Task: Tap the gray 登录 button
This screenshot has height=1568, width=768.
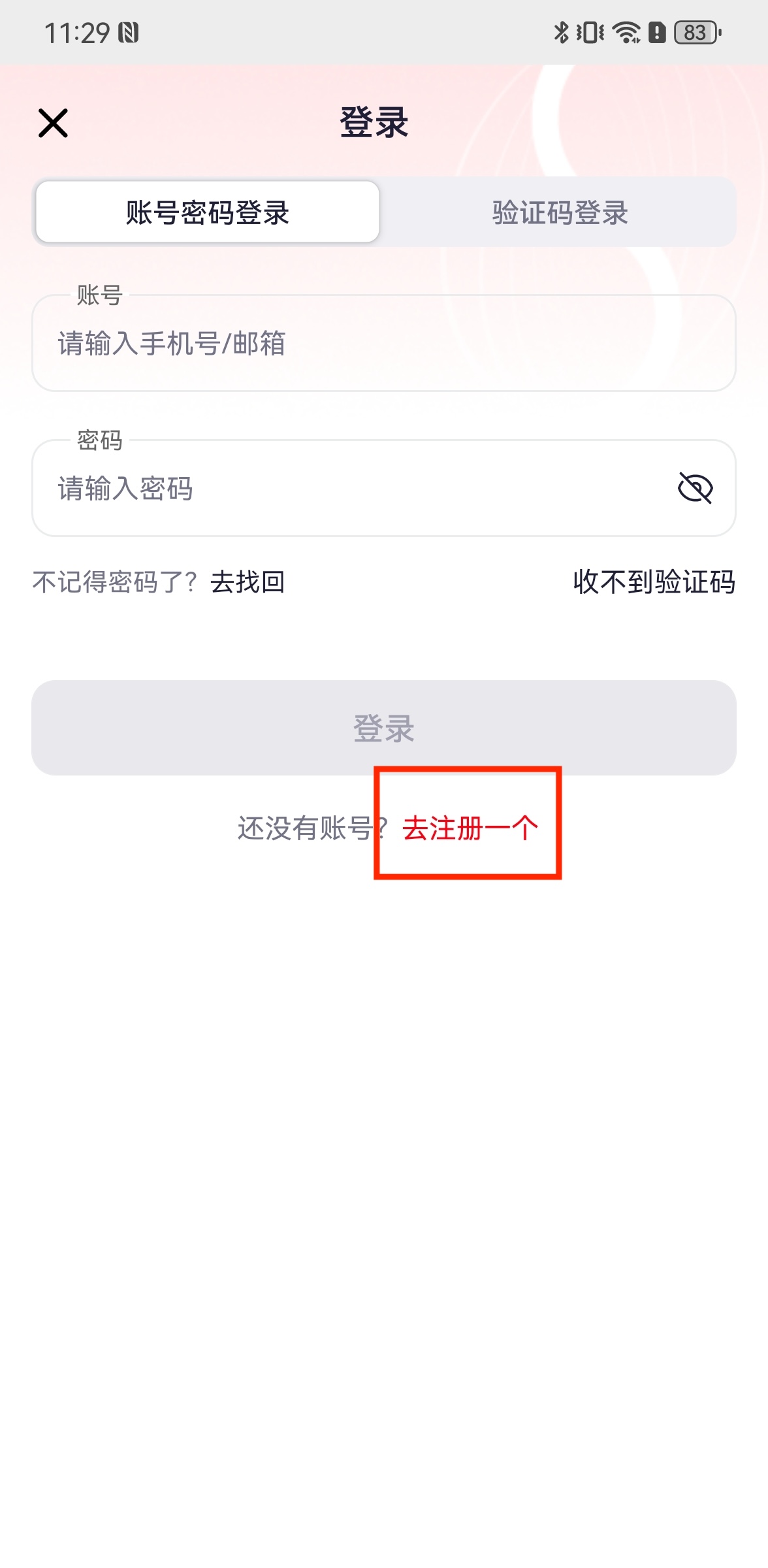Action: tap(384, 728)
